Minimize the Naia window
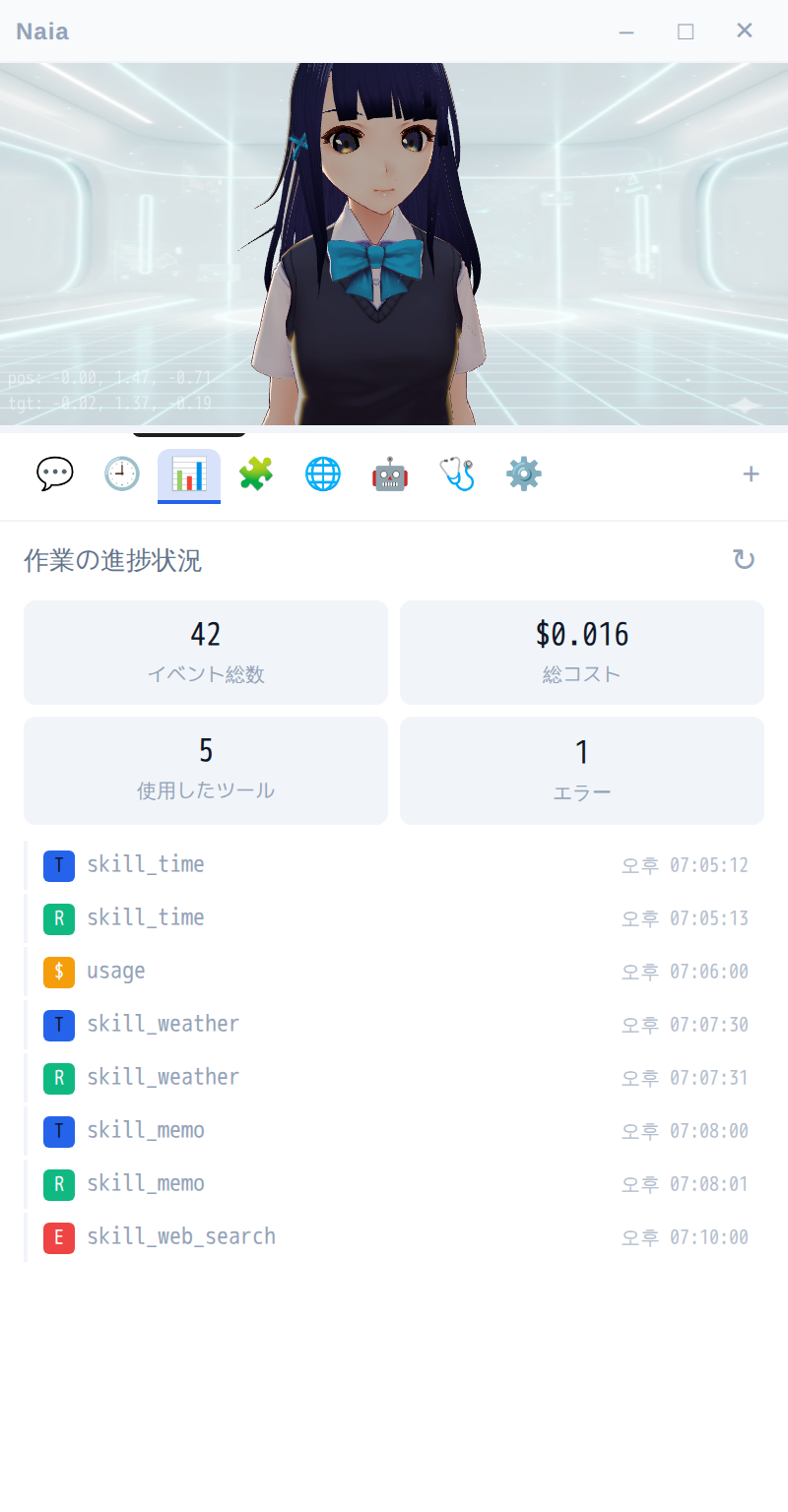The image size is (788, 1512). [626, 31]
